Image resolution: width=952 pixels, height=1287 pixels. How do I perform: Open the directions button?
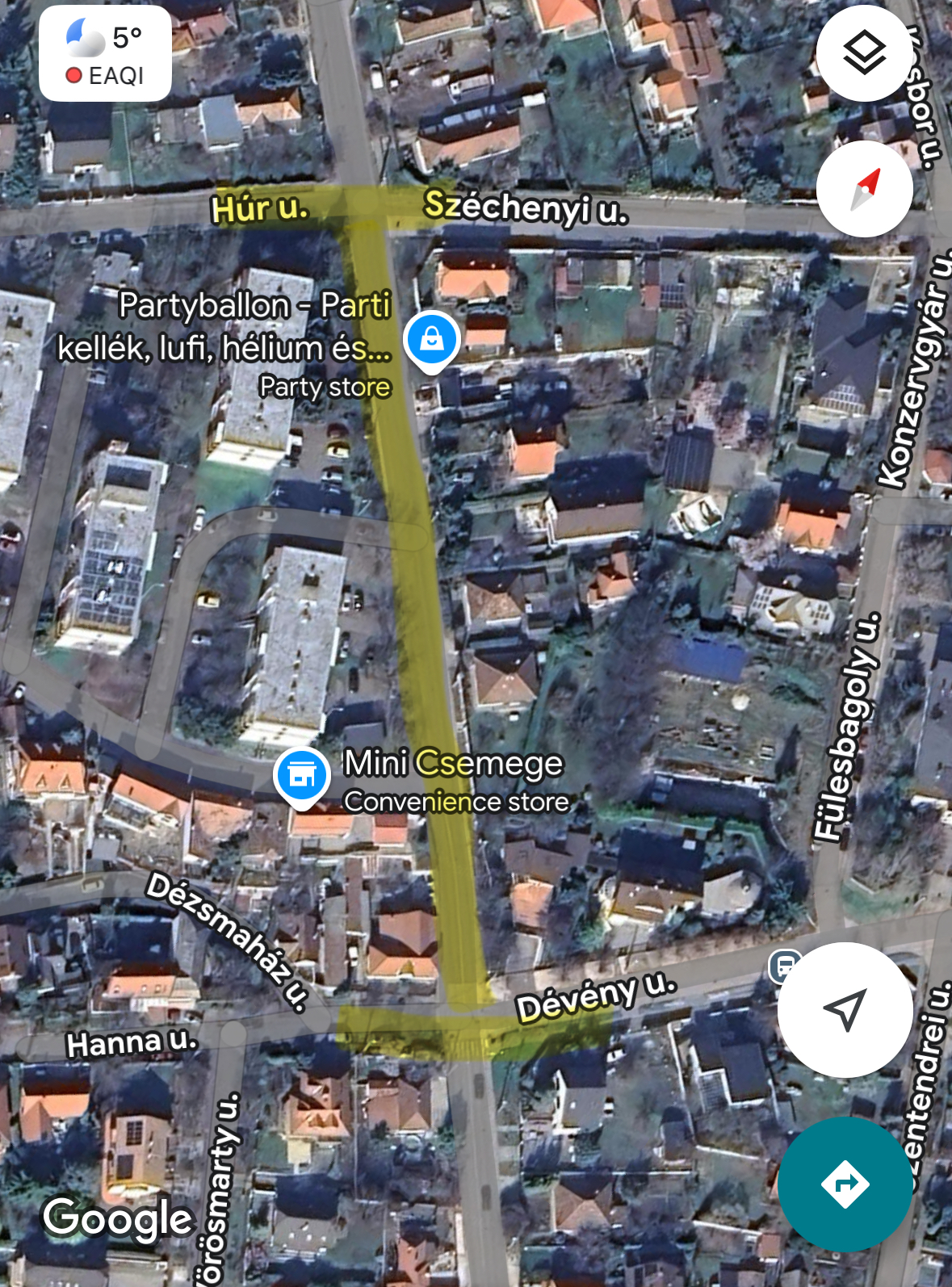click(x=845, y=1184)
